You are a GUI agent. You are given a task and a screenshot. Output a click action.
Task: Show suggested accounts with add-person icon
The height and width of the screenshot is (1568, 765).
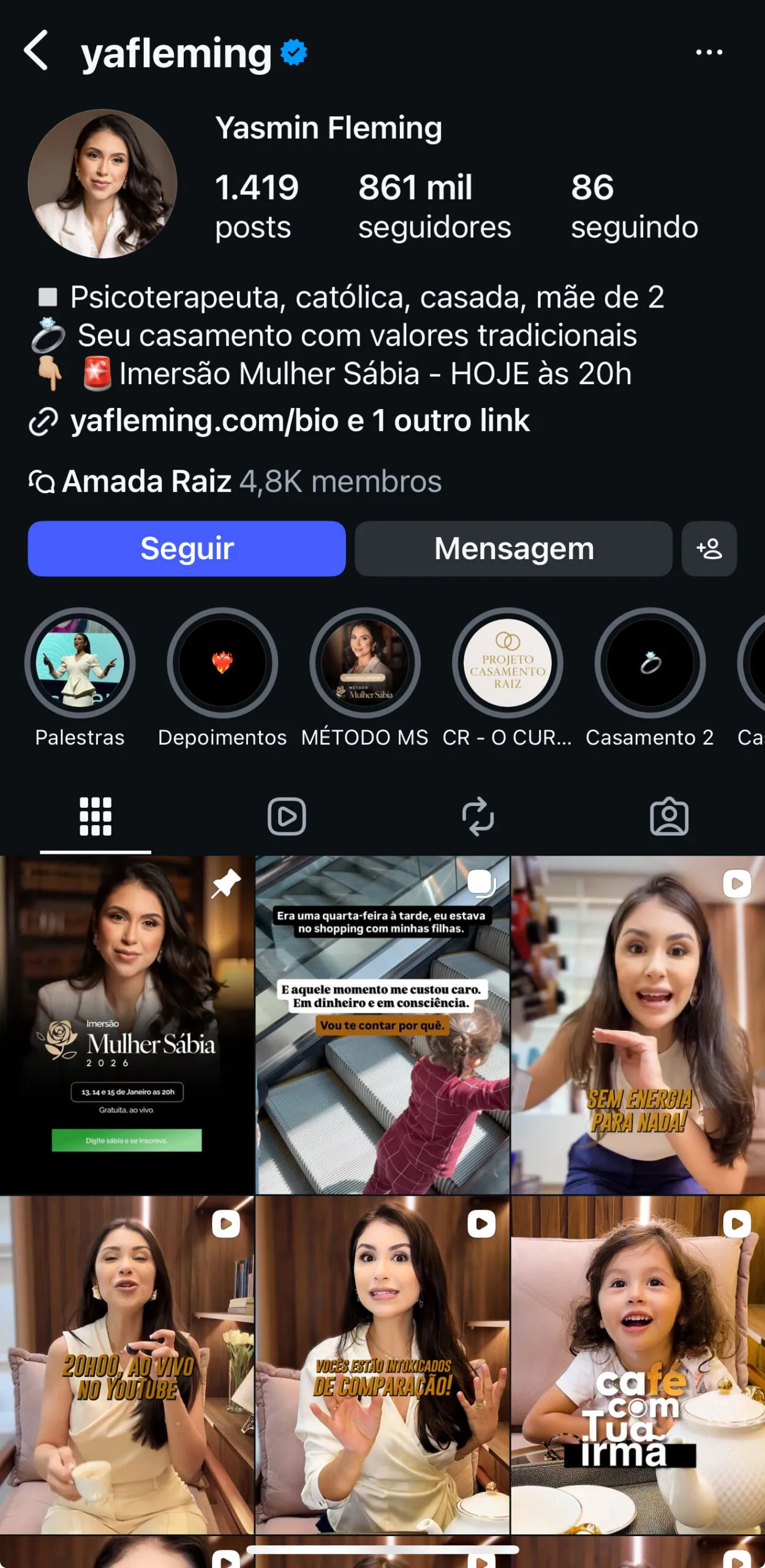709,548
